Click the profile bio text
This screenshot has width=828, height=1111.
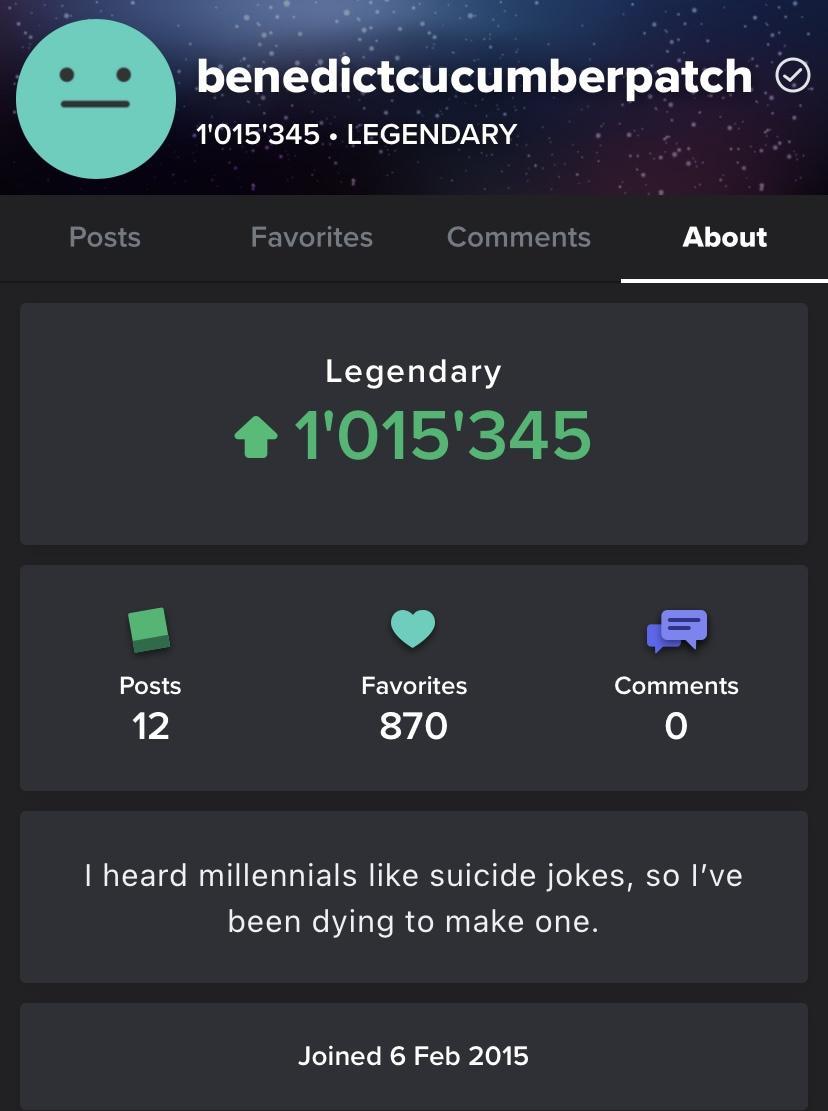[x=413, y=897]
